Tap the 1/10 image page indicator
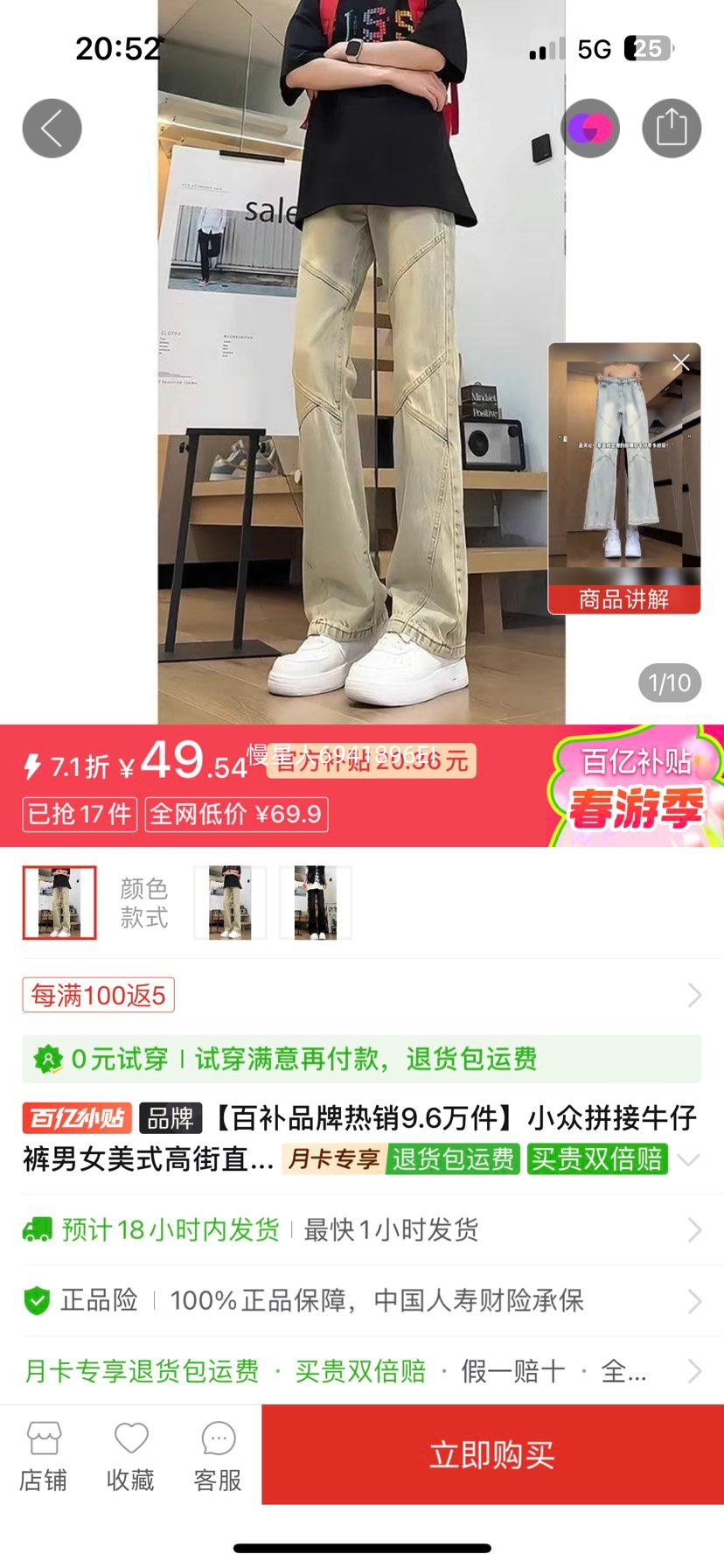724x1568 pixels. point(668,683)
